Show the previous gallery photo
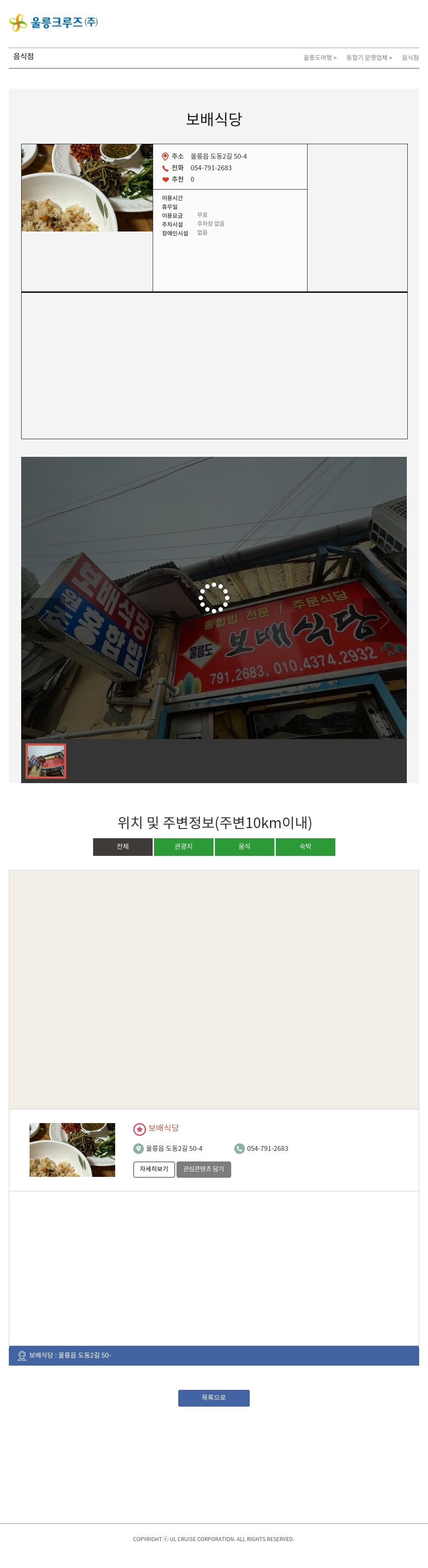This screenshot has width=428, height=1568. coord(44,620)
